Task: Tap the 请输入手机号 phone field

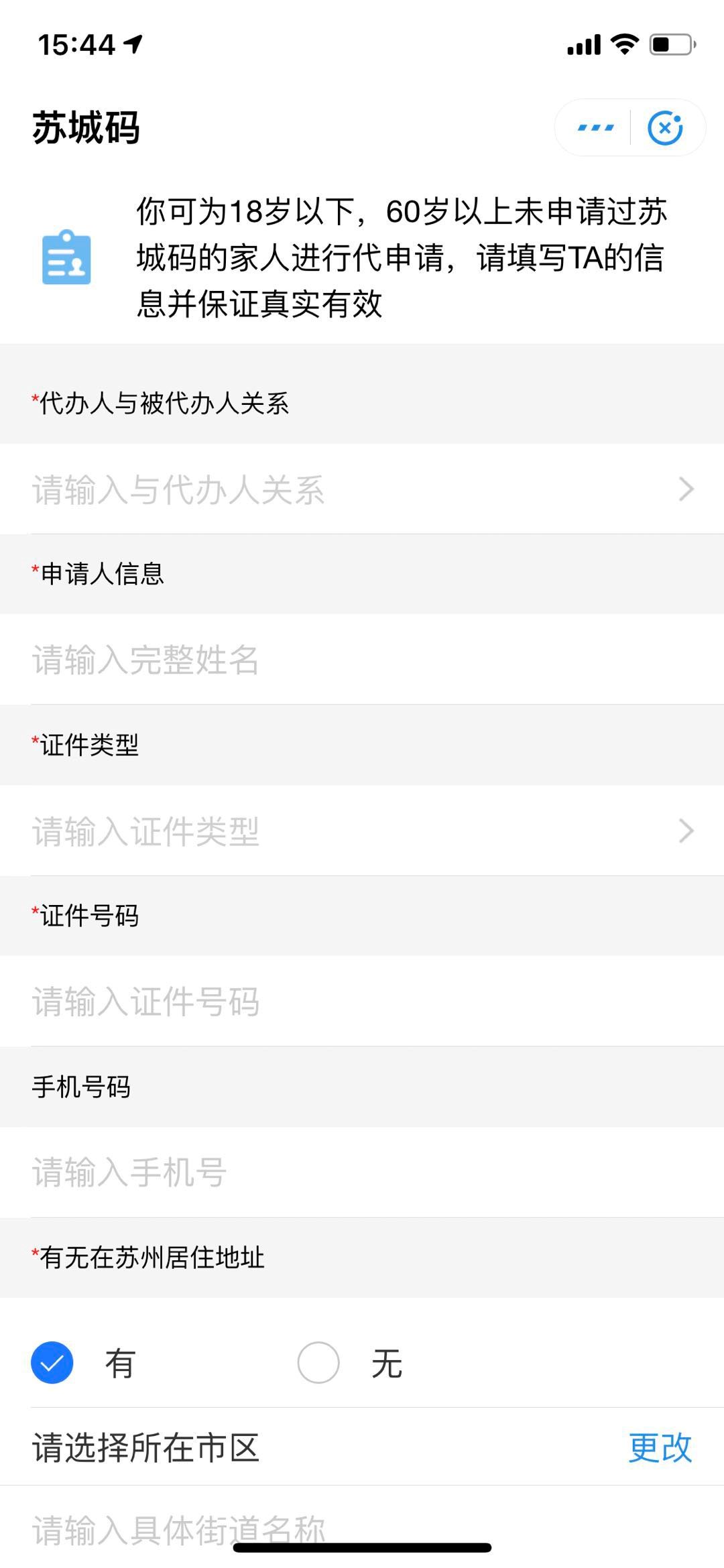Action: [362, 1172]
